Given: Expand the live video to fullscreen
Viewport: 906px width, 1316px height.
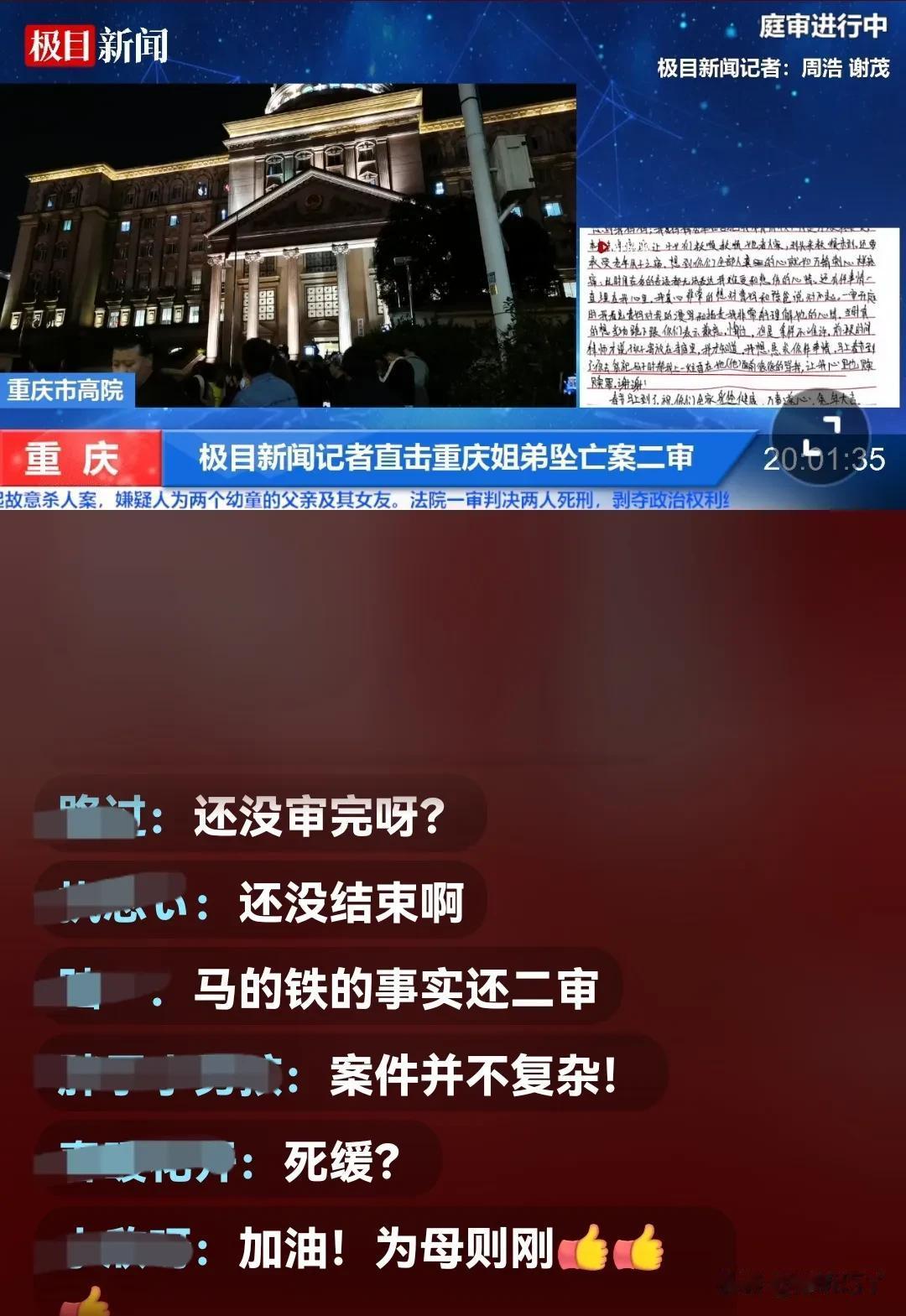Looking at the screenshot, I should tap(820, 434).
